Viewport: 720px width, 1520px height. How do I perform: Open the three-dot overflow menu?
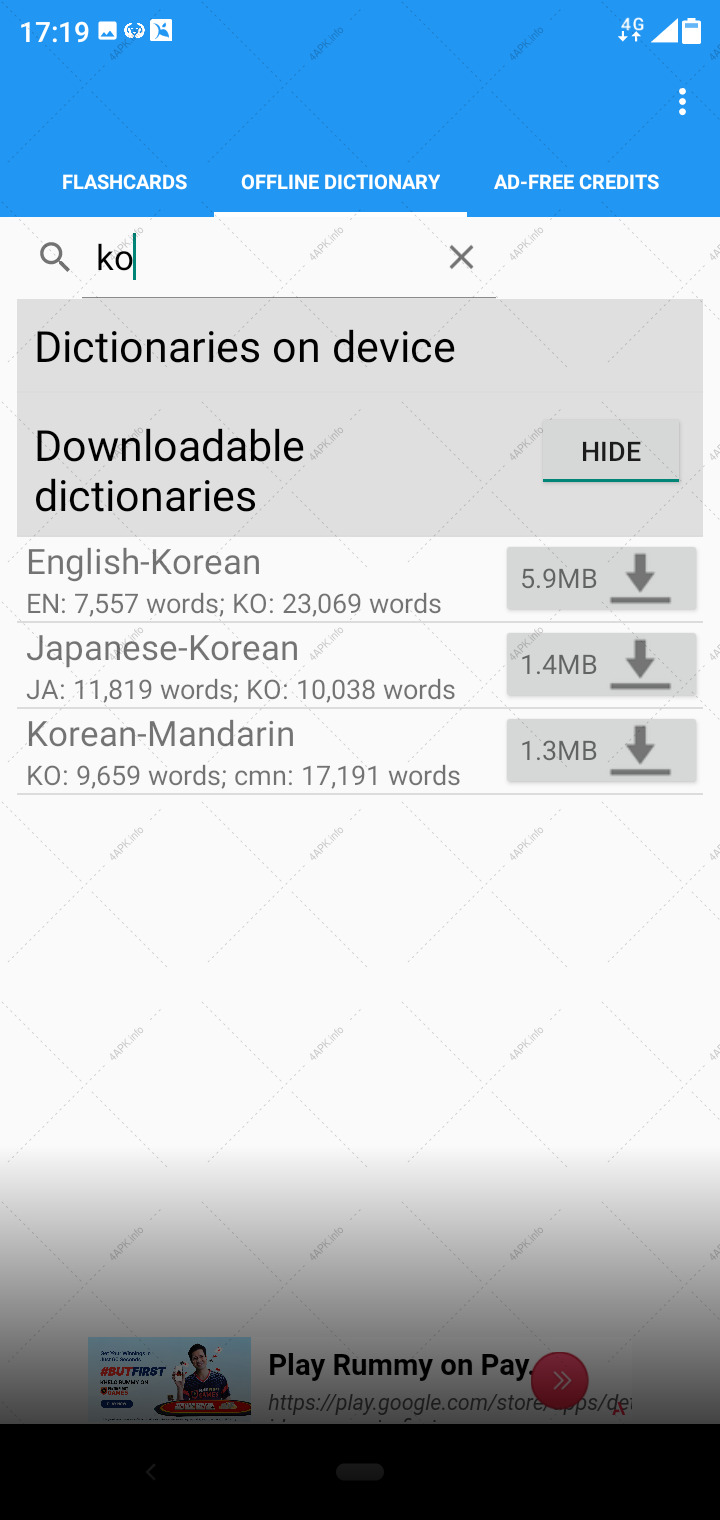(x=682, y=102)
